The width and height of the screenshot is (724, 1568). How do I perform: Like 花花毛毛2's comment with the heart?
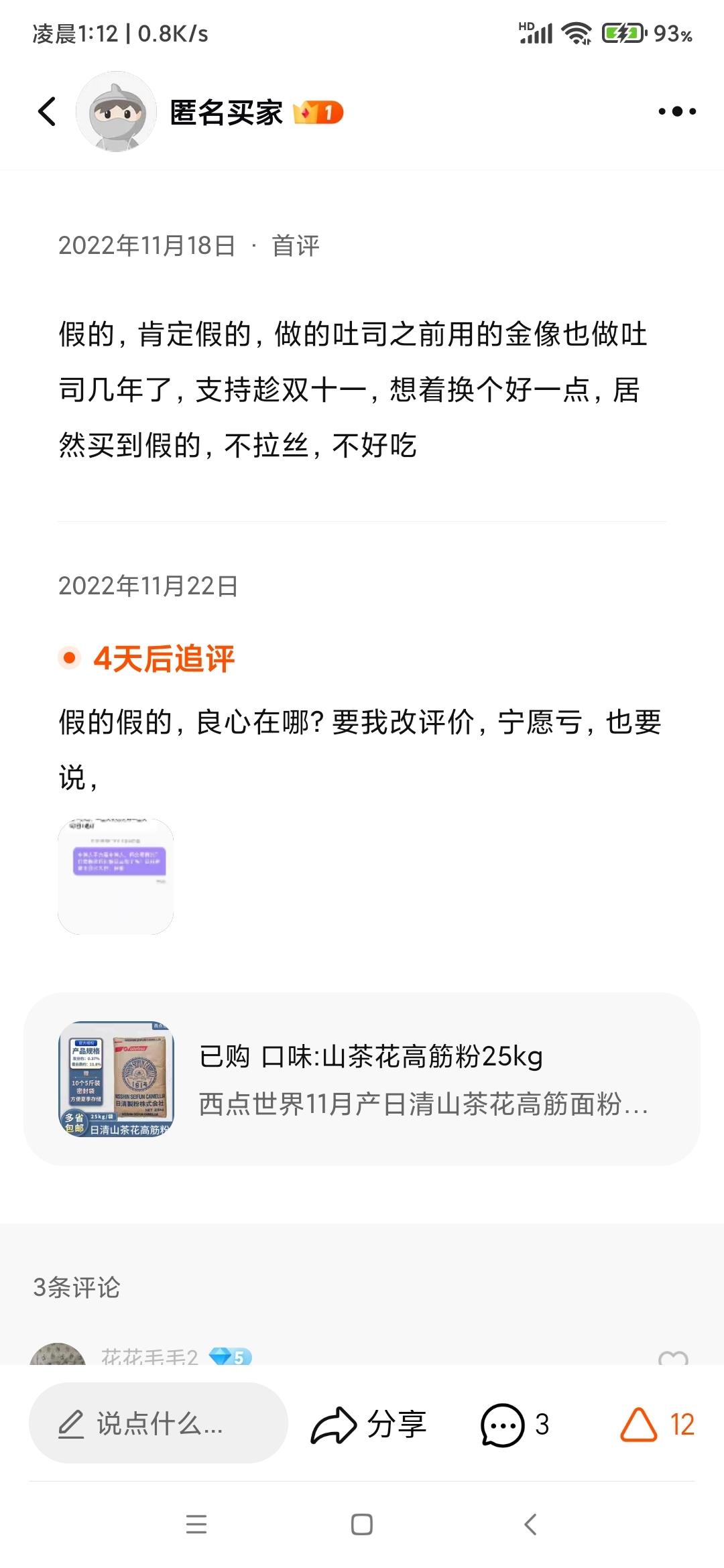[x=673, y=1358]
